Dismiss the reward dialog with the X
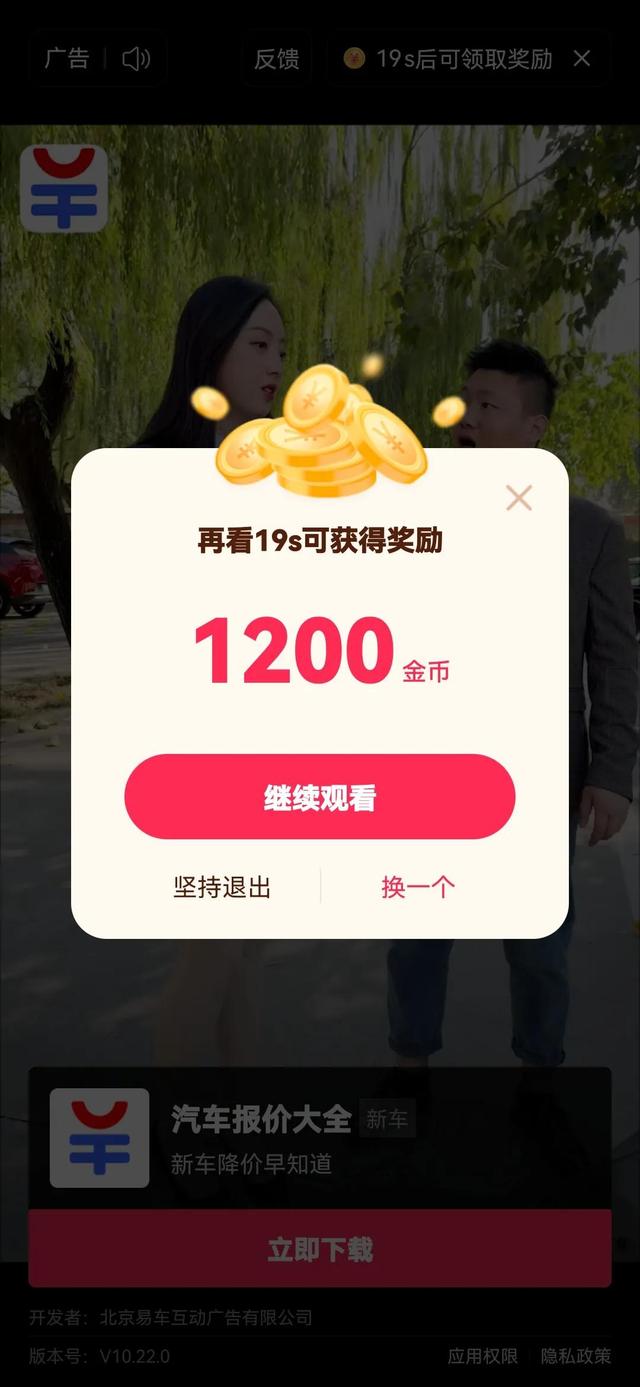This screenshot has height=1387, width=640. pos(518,498)
